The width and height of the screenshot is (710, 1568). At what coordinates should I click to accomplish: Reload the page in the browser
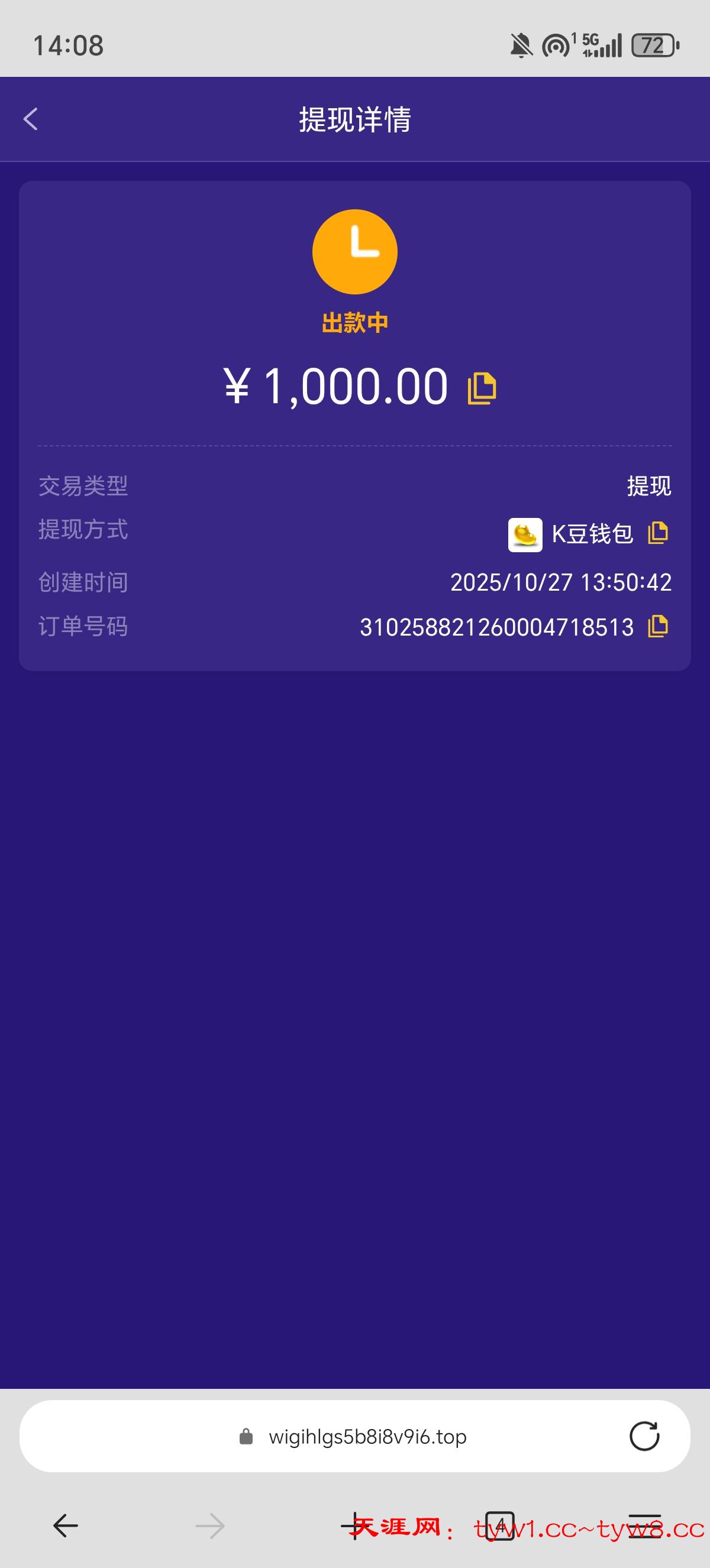pos(644,1437)
